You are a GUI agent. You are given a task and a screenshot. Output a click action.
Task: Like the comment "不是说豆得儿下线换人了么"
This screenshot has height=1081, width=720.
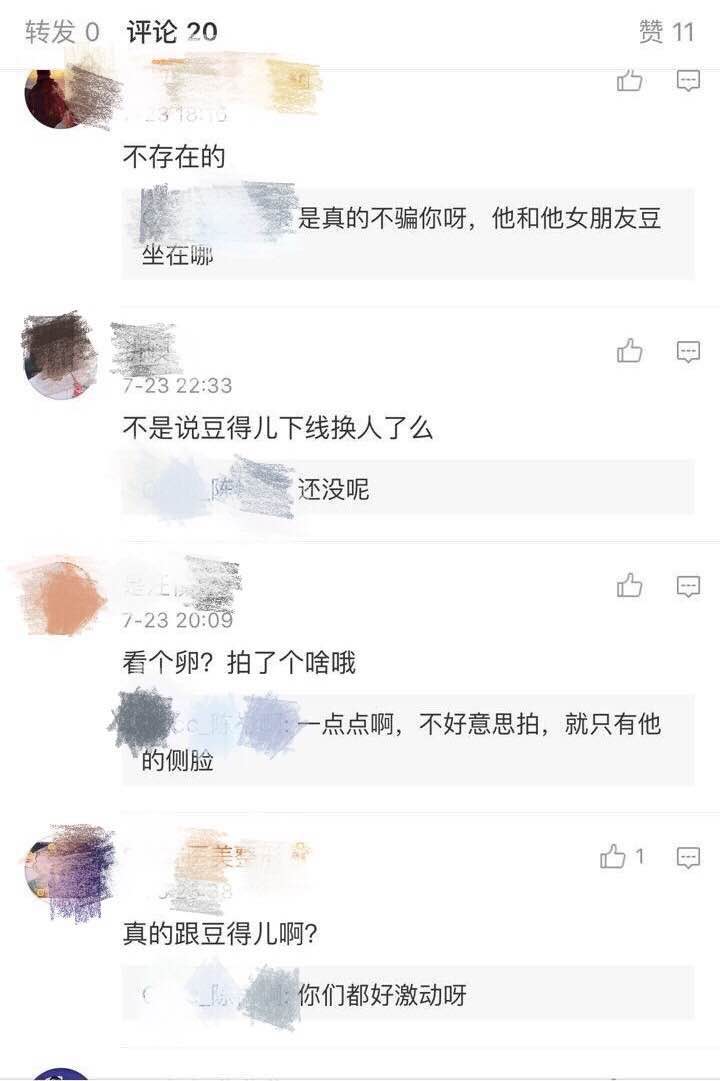pyautogui.click(x=630, y=351)
